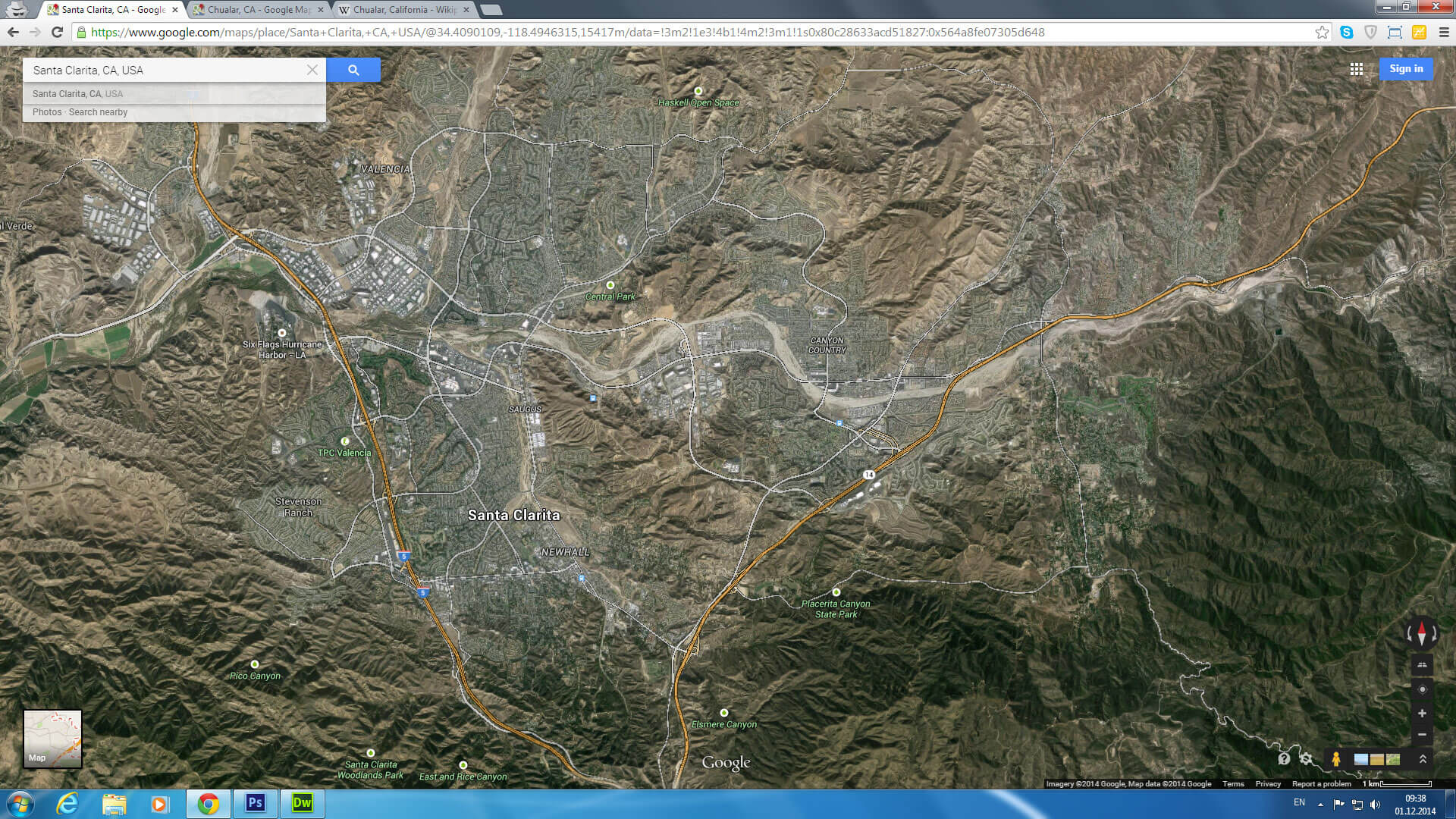Image resolution: width=1456 pixels, height=819 pixels.
Task: Open Search nearby link
Action: (x=98, y=112)
